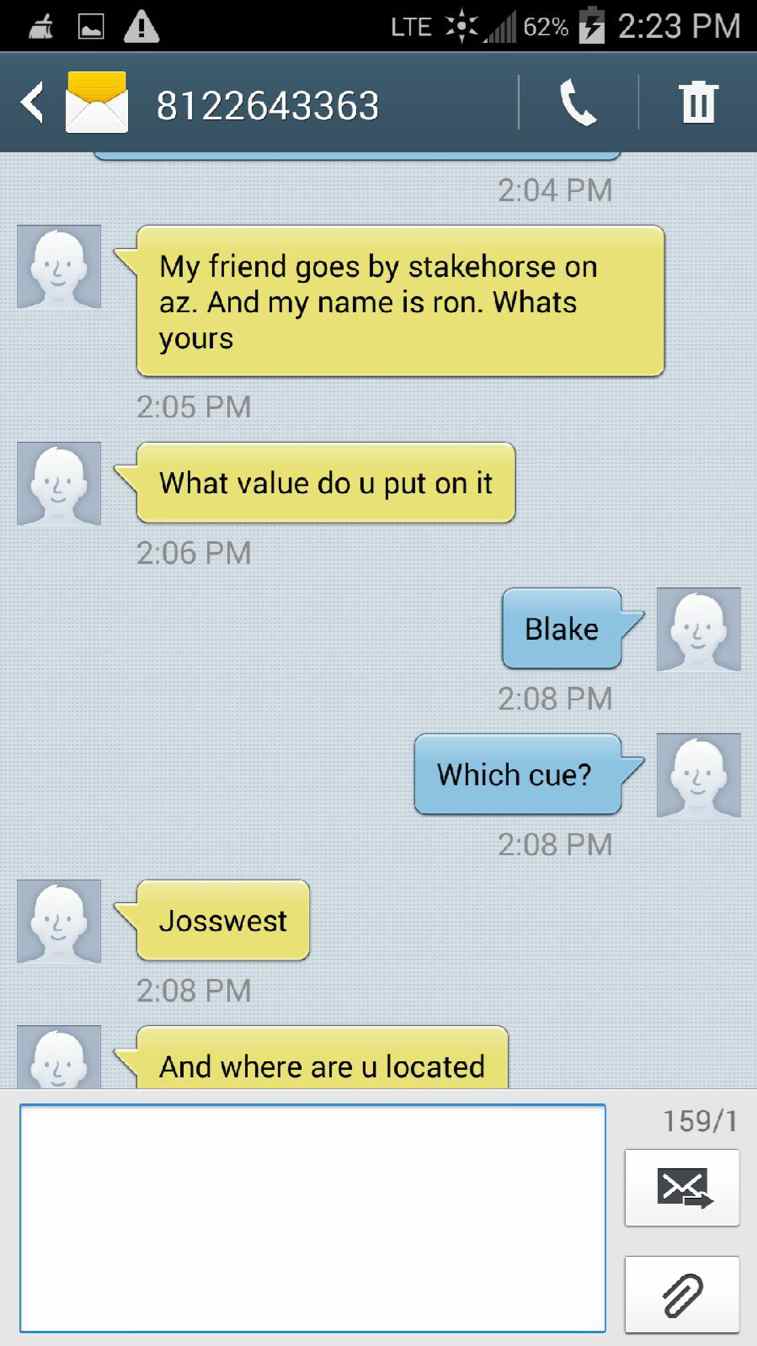The width and height of the screenshot is (757, 1346).
Task: Open the avatar next to "Blake" message
Action: (x=698, y=629)
